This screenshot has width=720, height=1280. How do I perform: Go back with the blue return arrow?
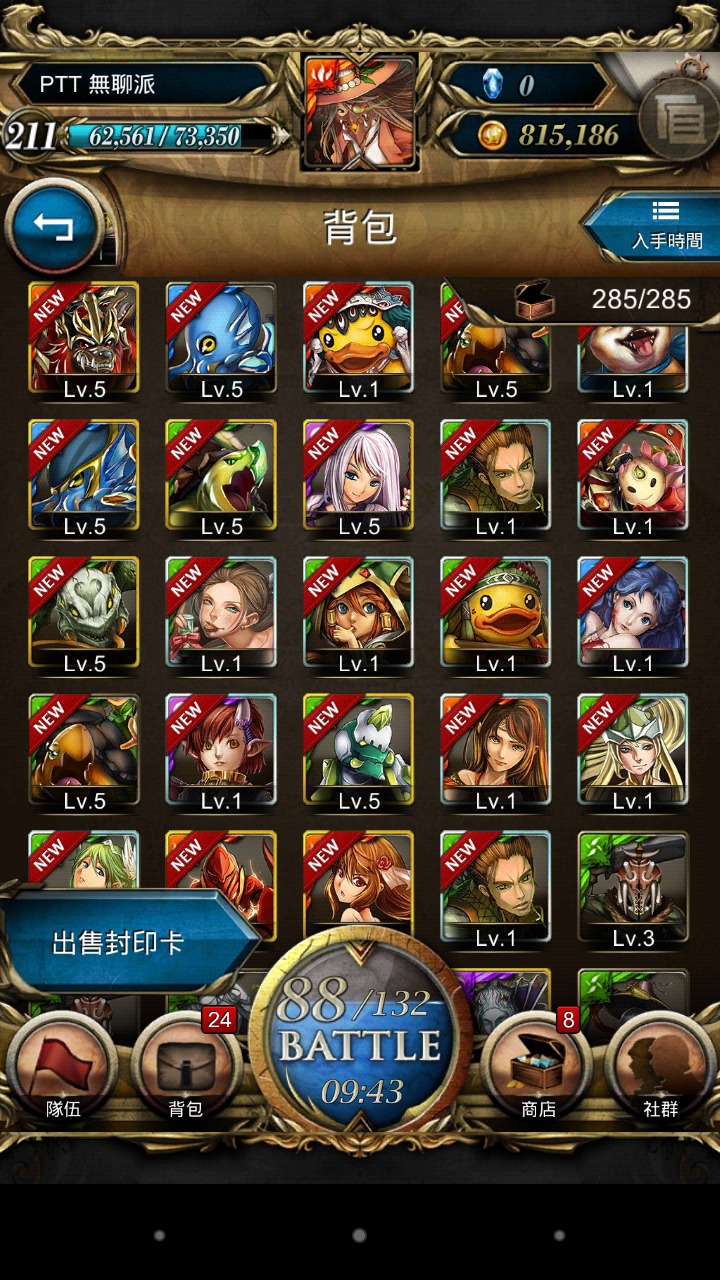coord(53,226)
